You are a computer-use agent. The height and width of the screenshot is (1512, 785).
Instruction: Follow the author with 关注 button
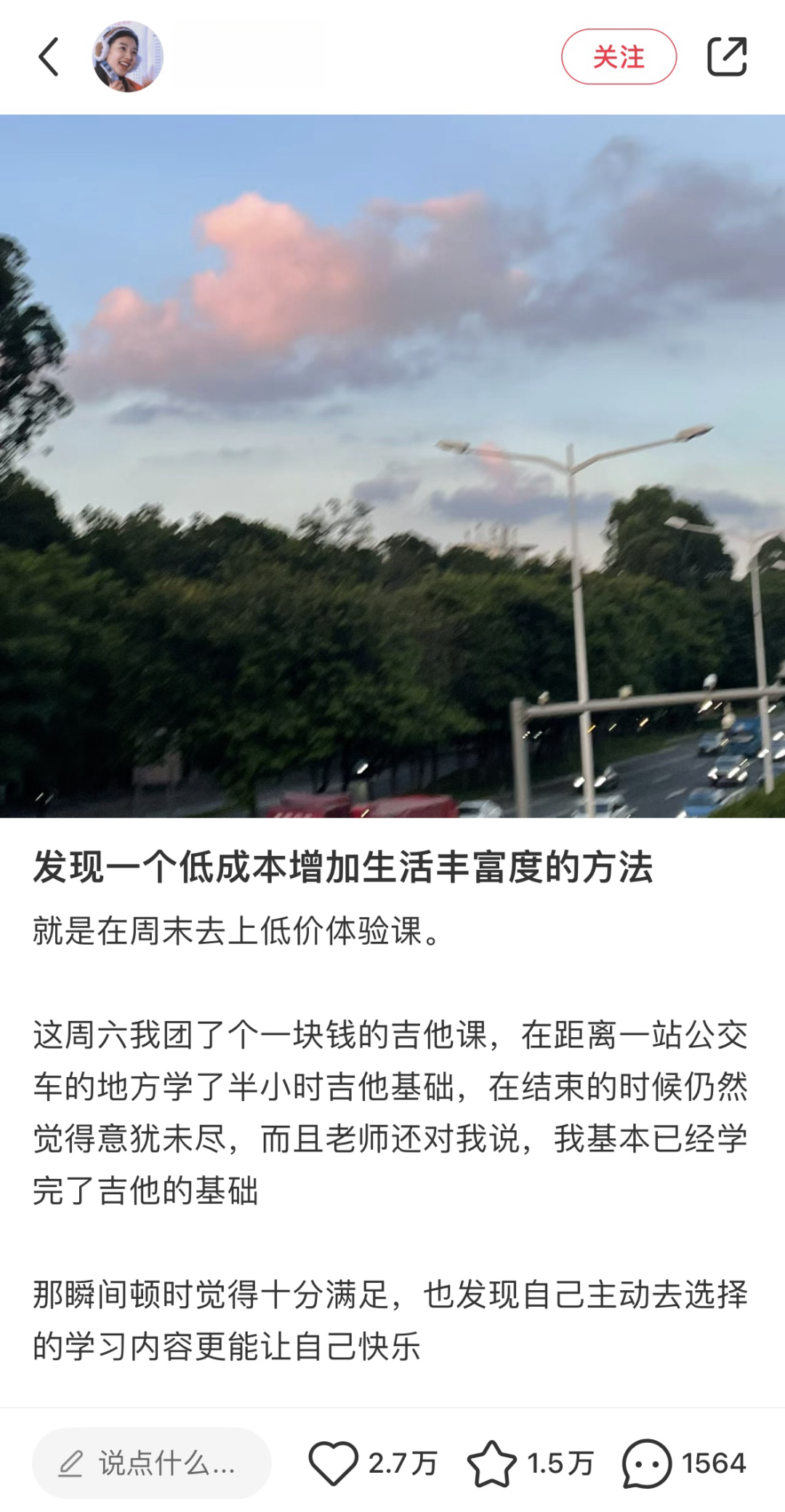coord(619,57)
